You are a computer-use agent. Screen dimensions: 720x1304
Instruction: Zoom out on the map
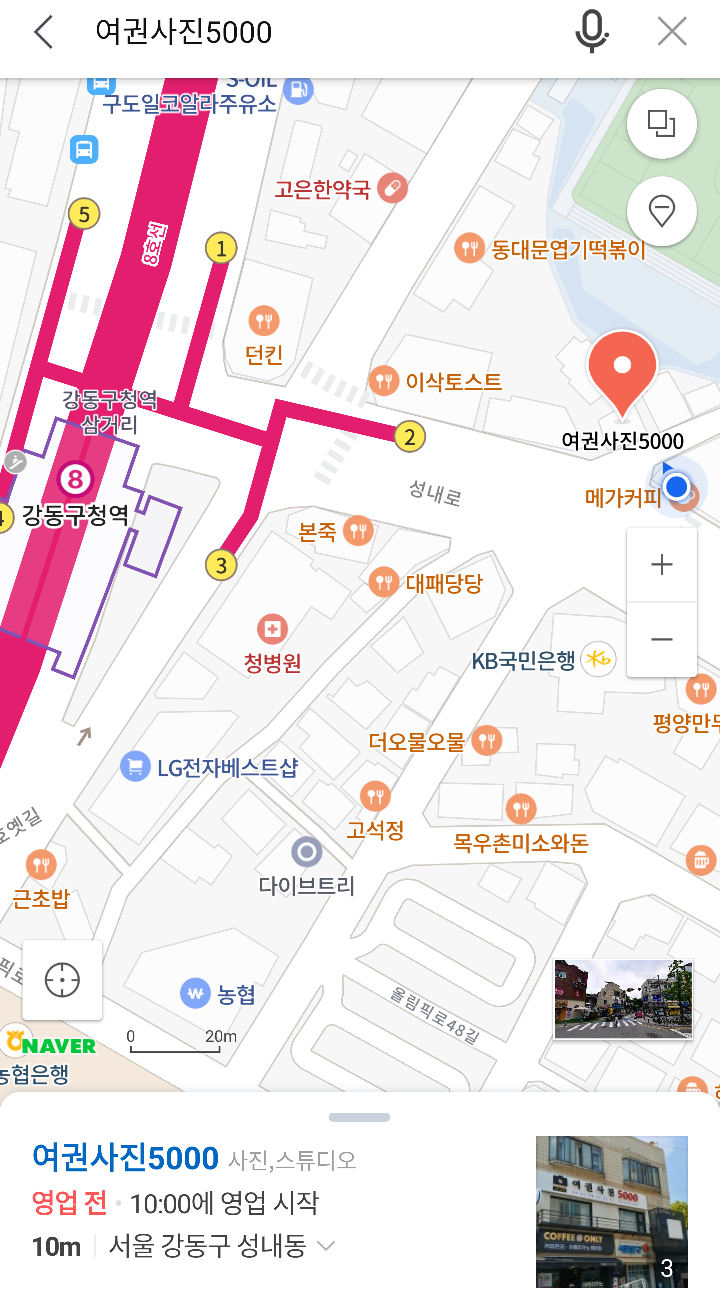661,639
